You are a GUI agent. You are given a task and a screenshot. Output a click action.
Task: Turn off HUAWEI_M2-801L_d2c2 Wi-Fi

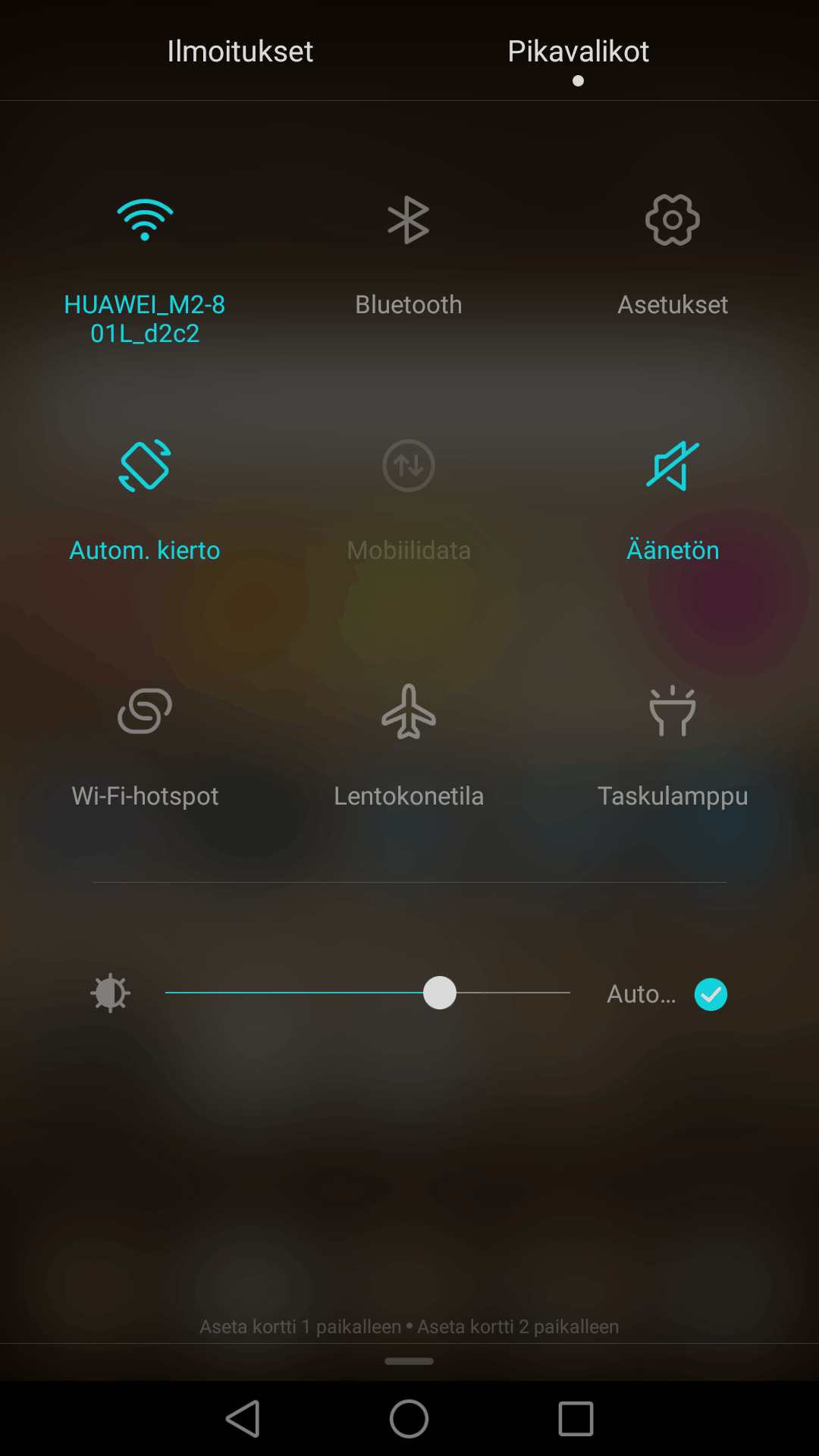145,221
